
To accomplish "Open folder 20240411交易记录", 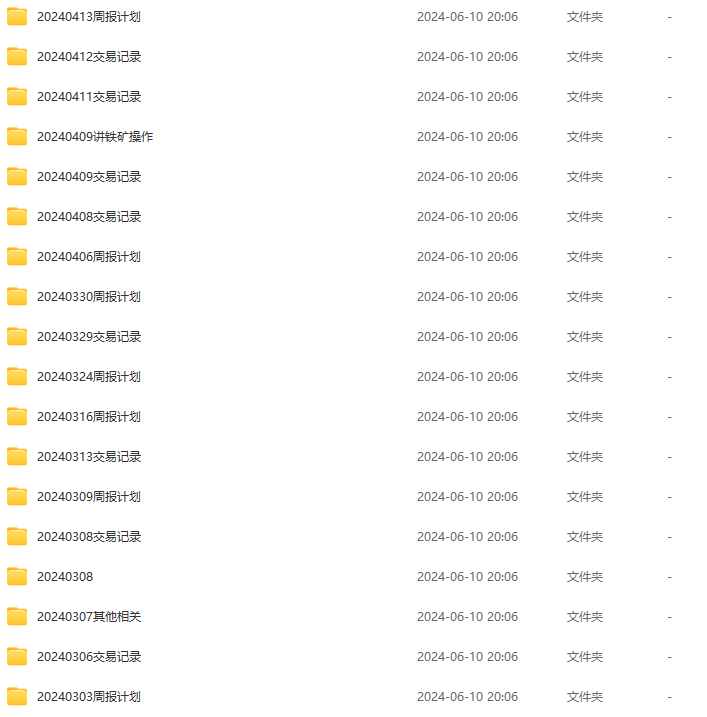I will click(x=88, y=97).
